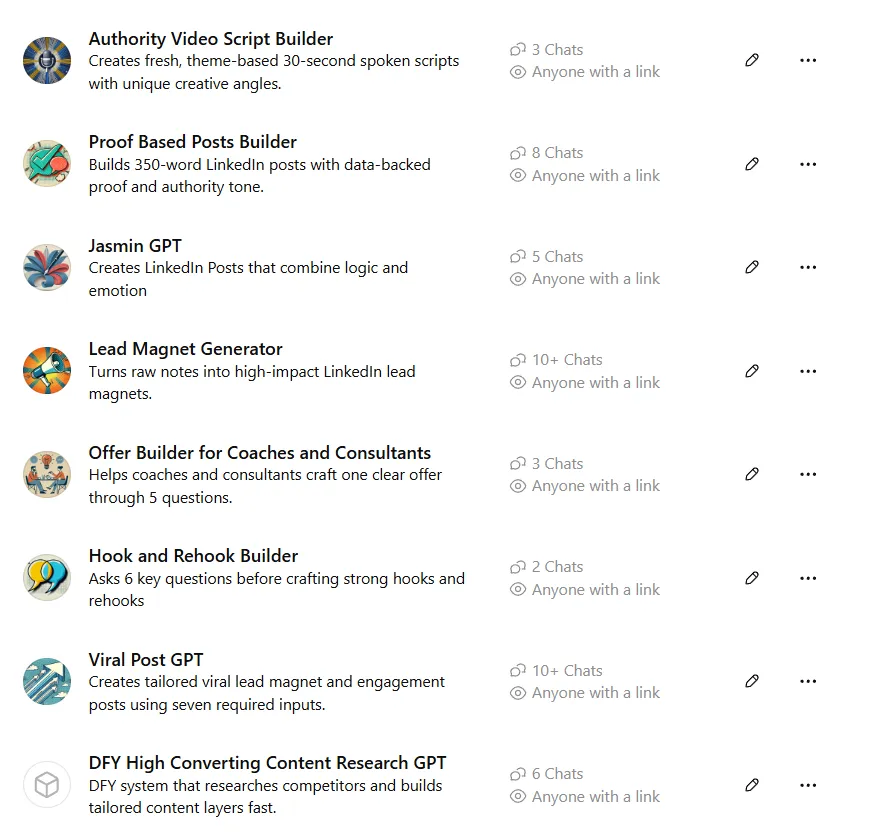Image resolution: width=880 pixels, height=832 pixels.
Task: Show more options for Proof Based Posts Builder
Action: point(808,164)
